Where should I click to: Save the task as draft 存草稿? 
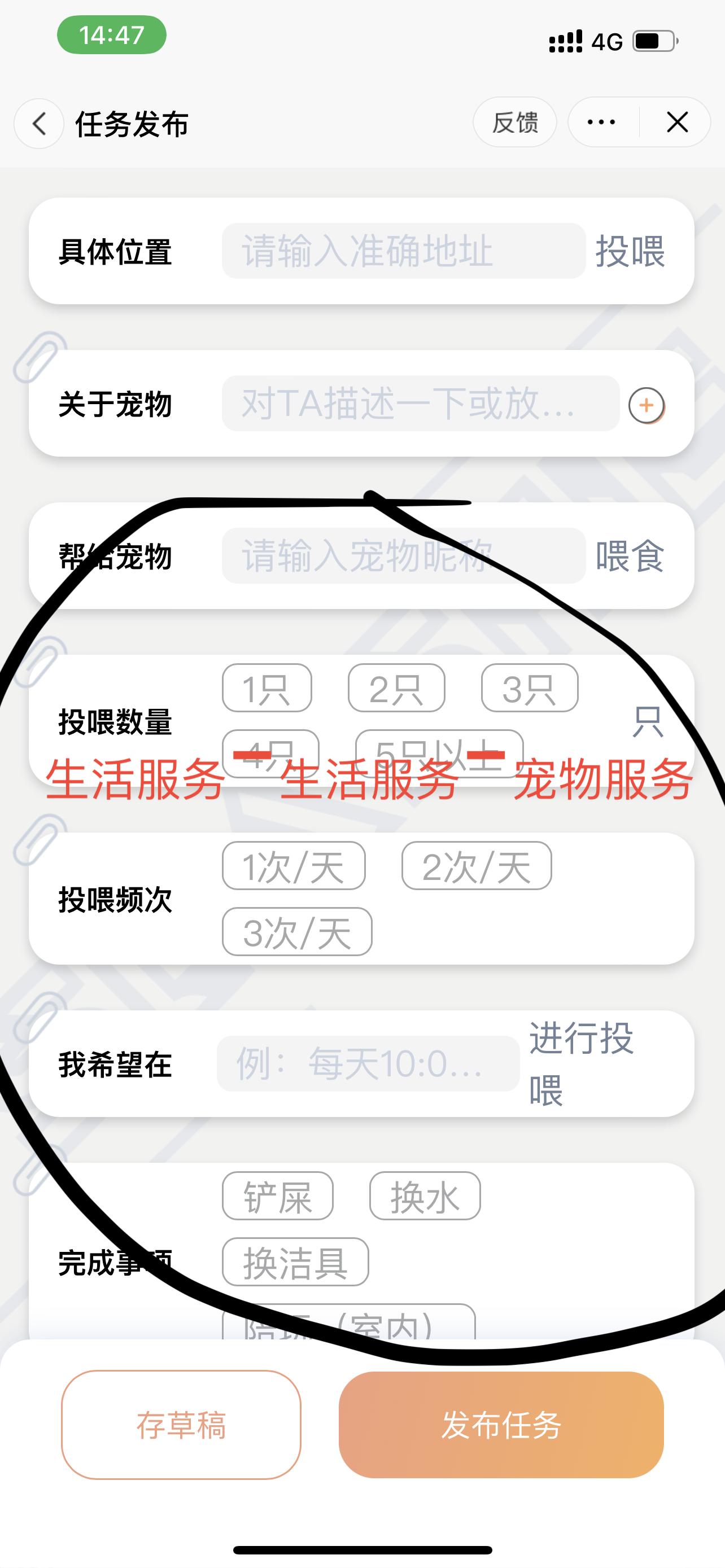tap(181, 1424)
